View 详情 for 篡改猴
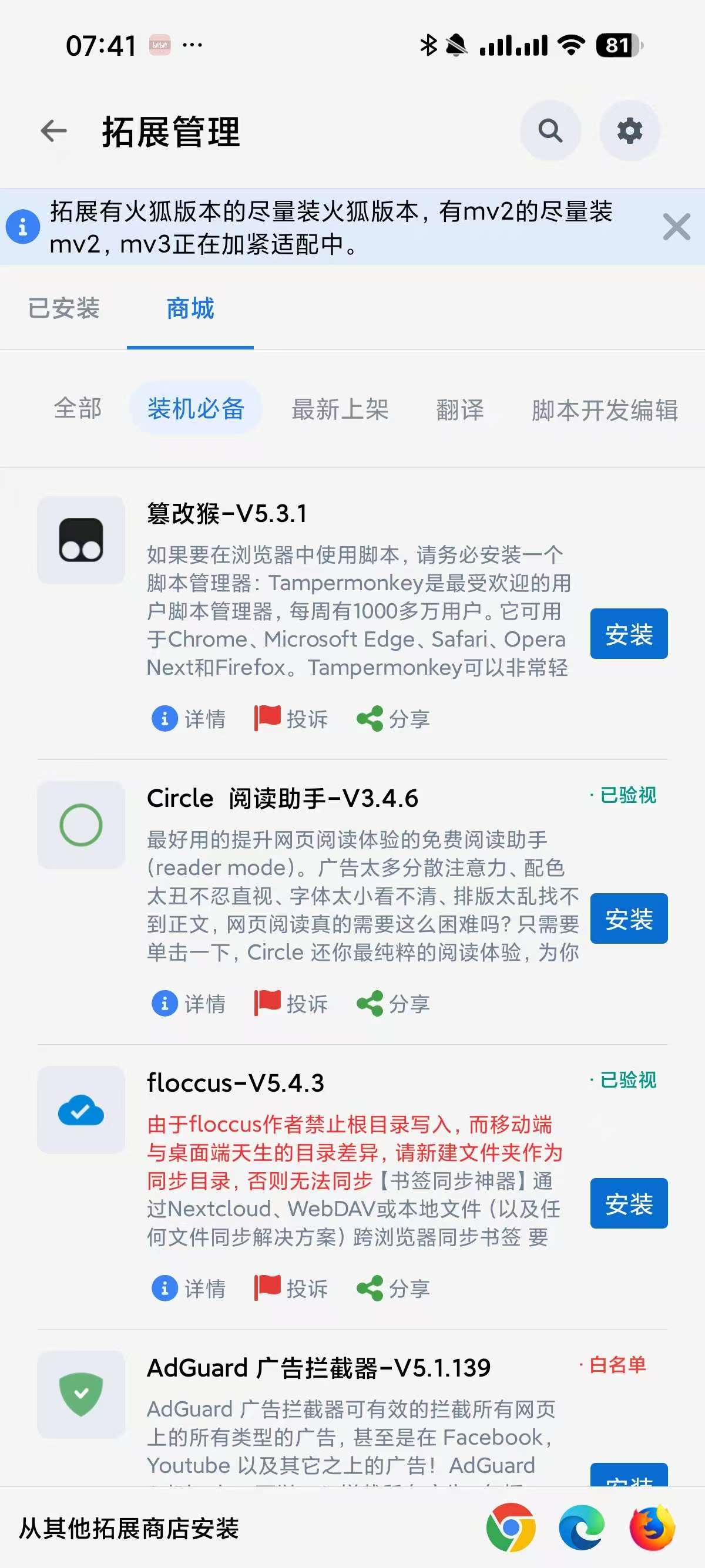Viewport: 705px width, 1568px height. pos(189,719)
